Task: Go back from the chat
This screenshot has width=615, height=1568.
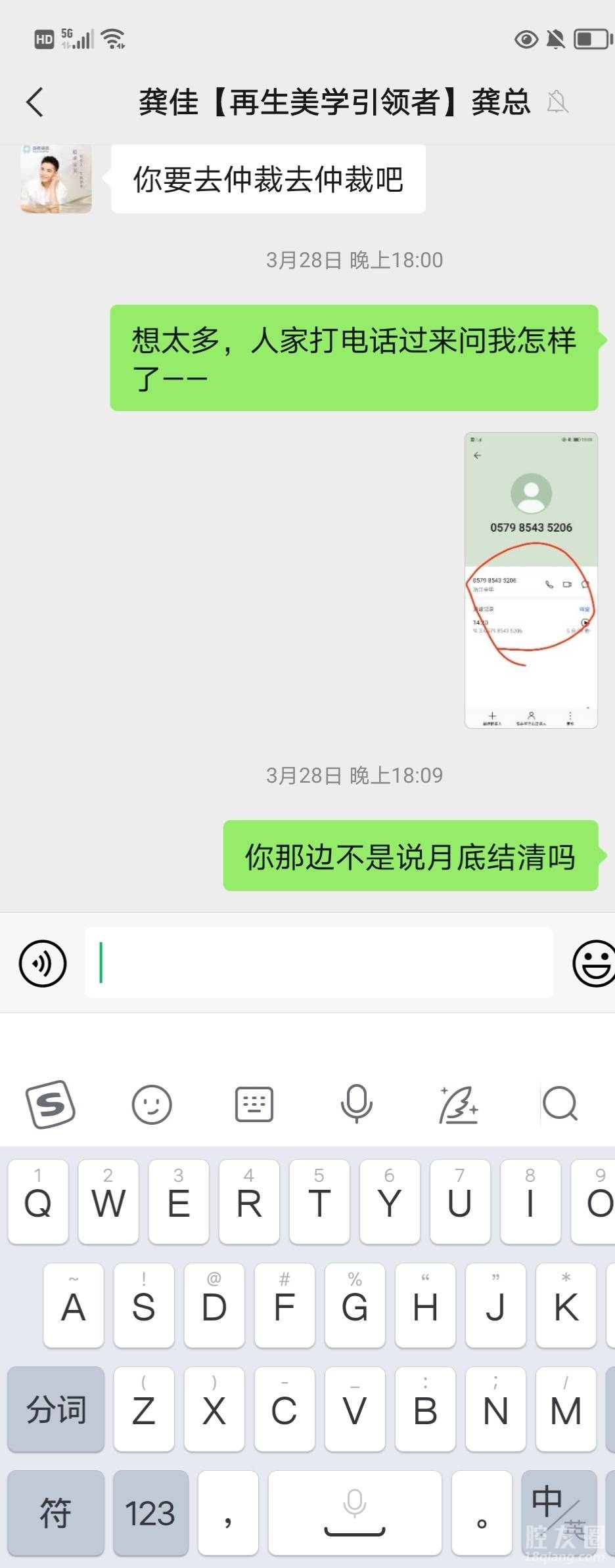Action: point(35,102)
